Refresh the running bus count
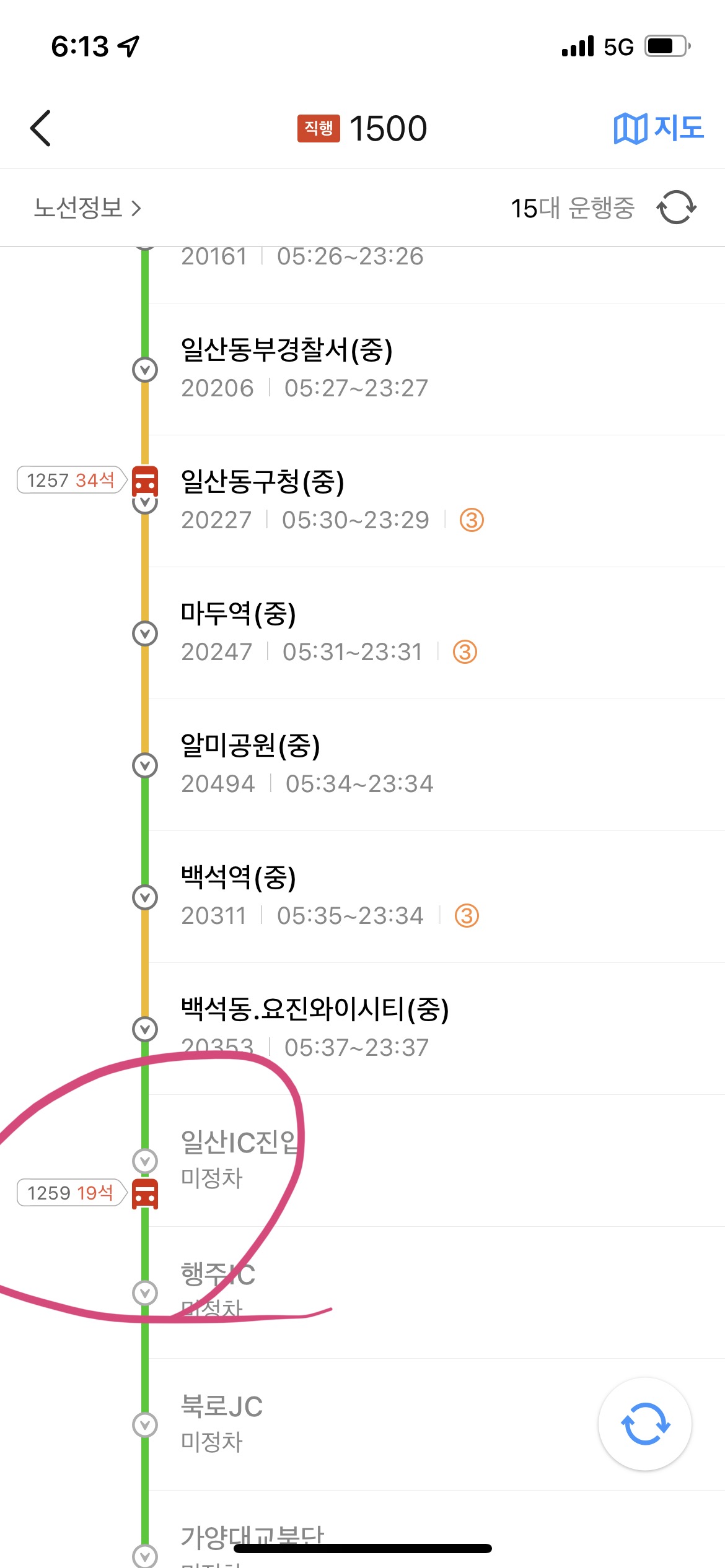This screenshot has width=725, height=1568. (x=676, y=207)
